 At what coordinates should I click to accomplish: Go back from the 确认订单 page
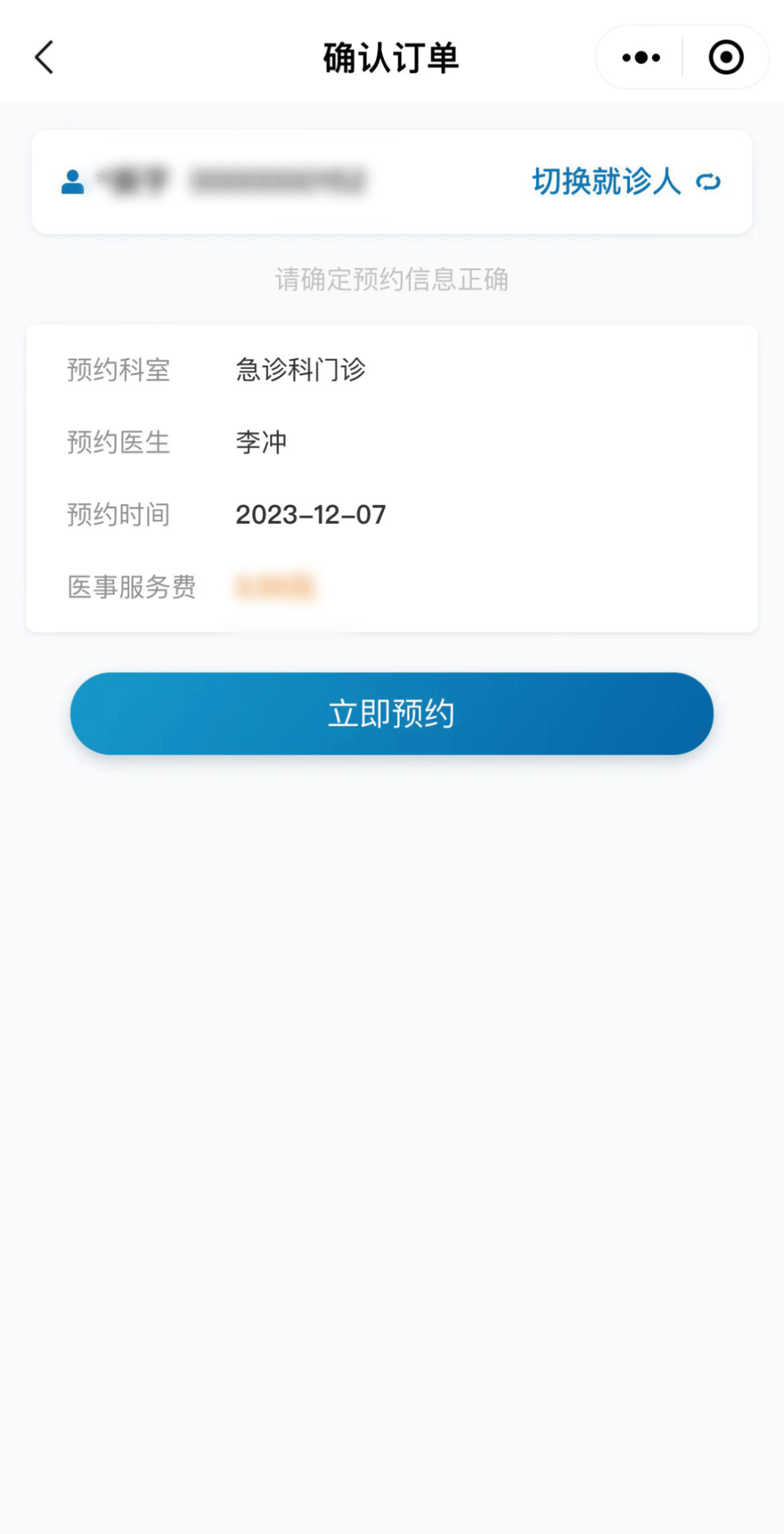45,57
